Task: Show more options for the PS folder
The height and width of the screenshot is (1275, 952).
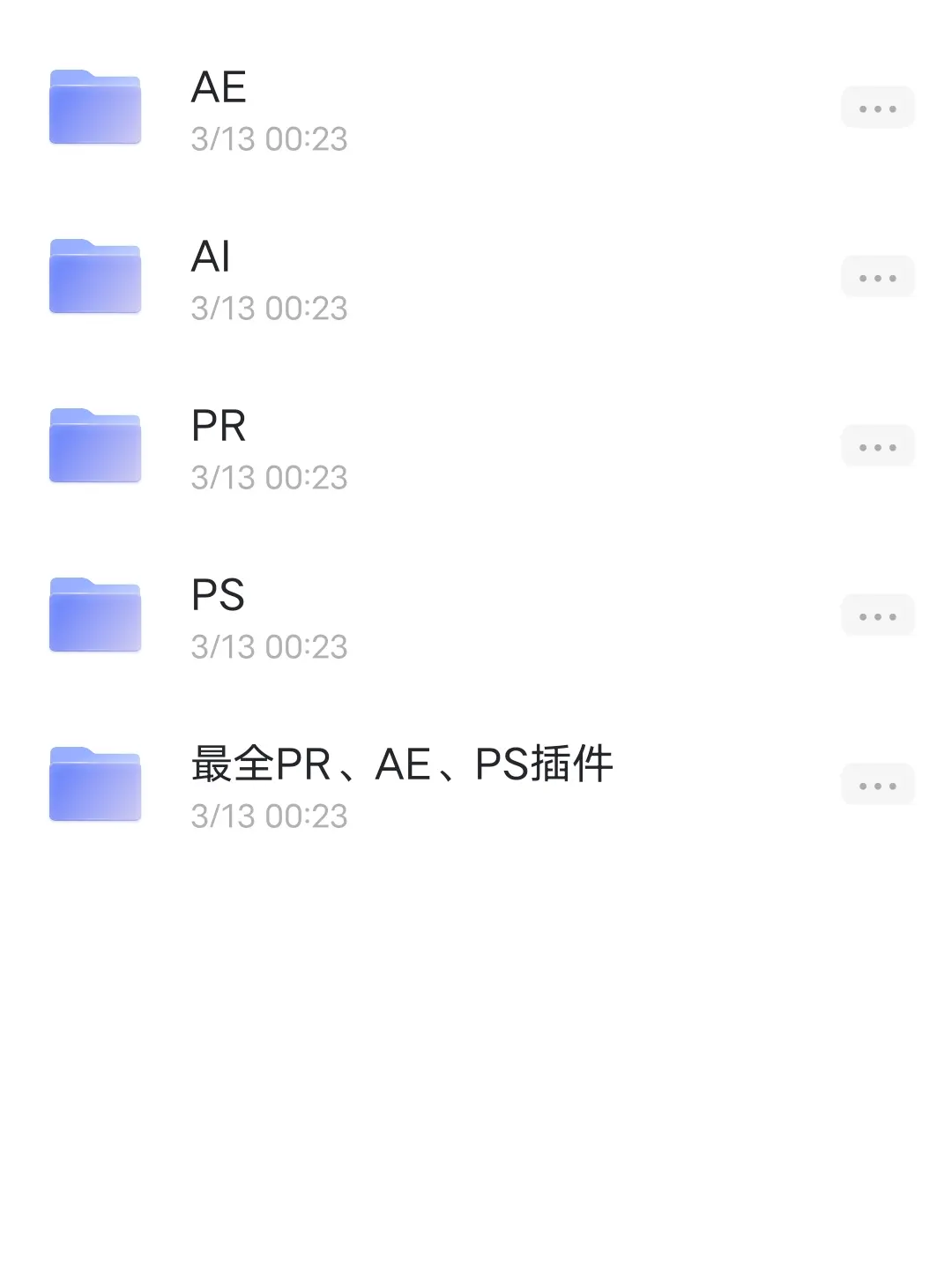Action: [877, 616]
